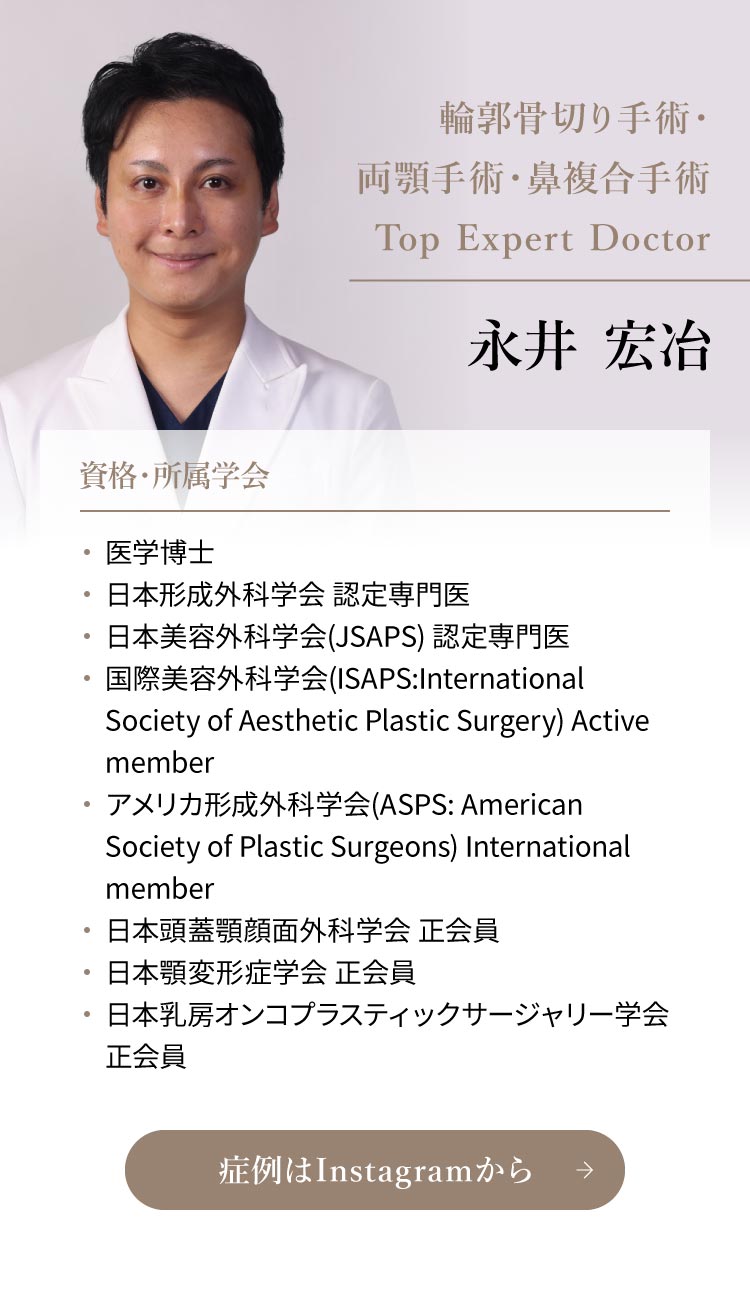
Task: Open the 症例はInstagramから button
Action: coord(375,1170)
